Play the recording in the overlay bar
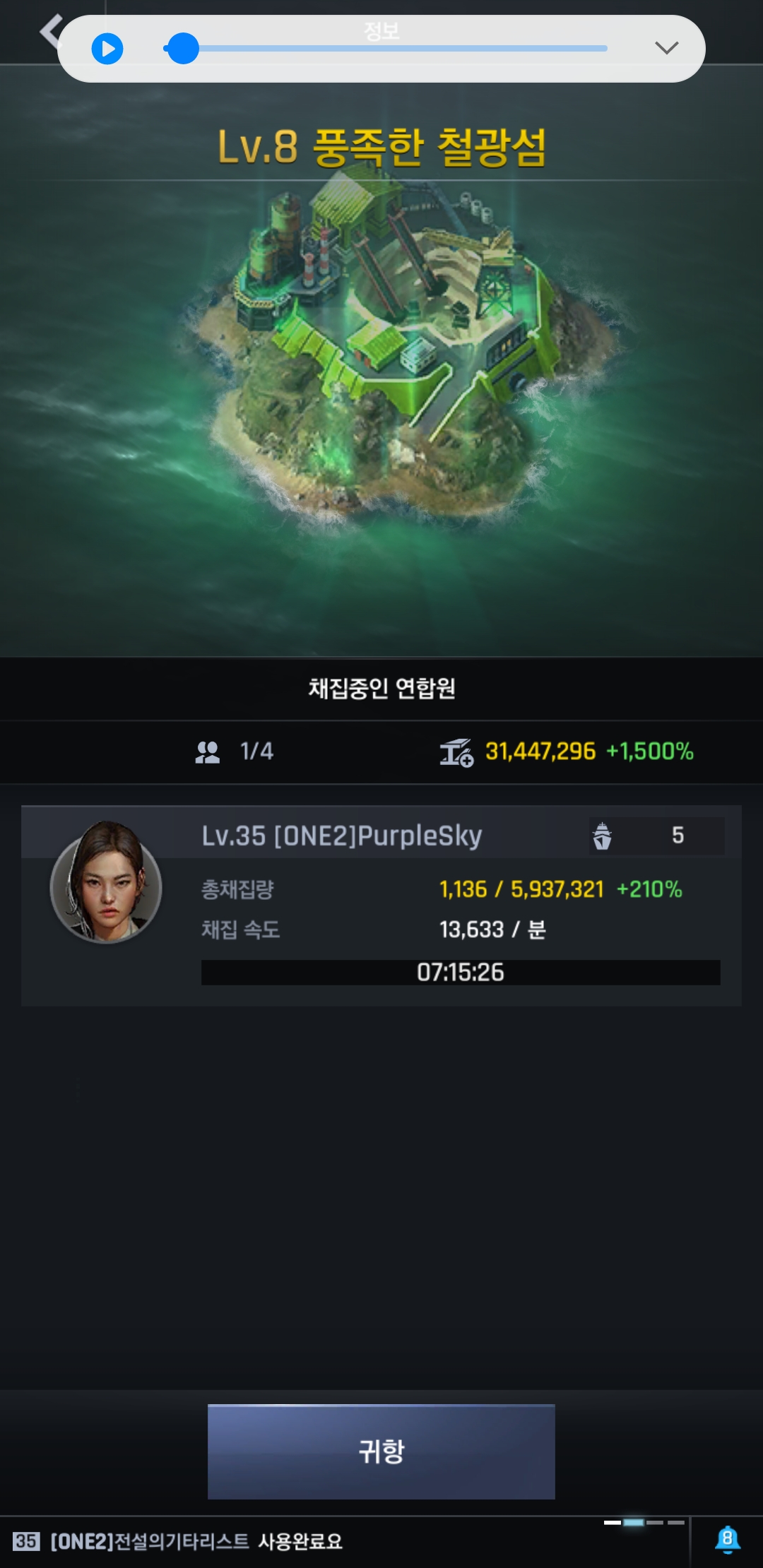The image size is (763, 1568). click(x=107, y=49)
